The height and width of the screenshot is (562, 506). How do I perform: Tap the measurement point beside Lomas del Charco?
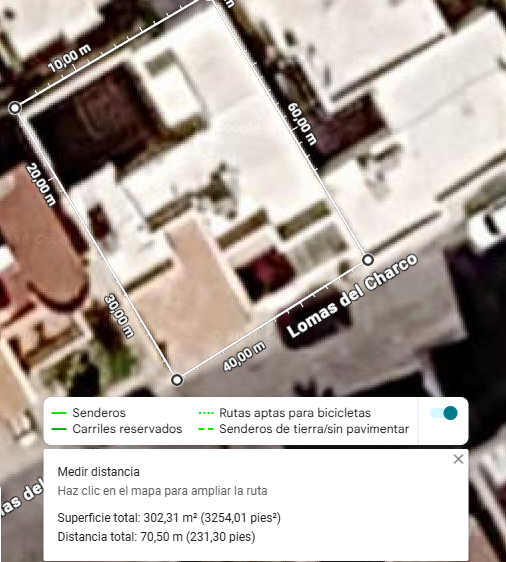(x=368, y=260)
